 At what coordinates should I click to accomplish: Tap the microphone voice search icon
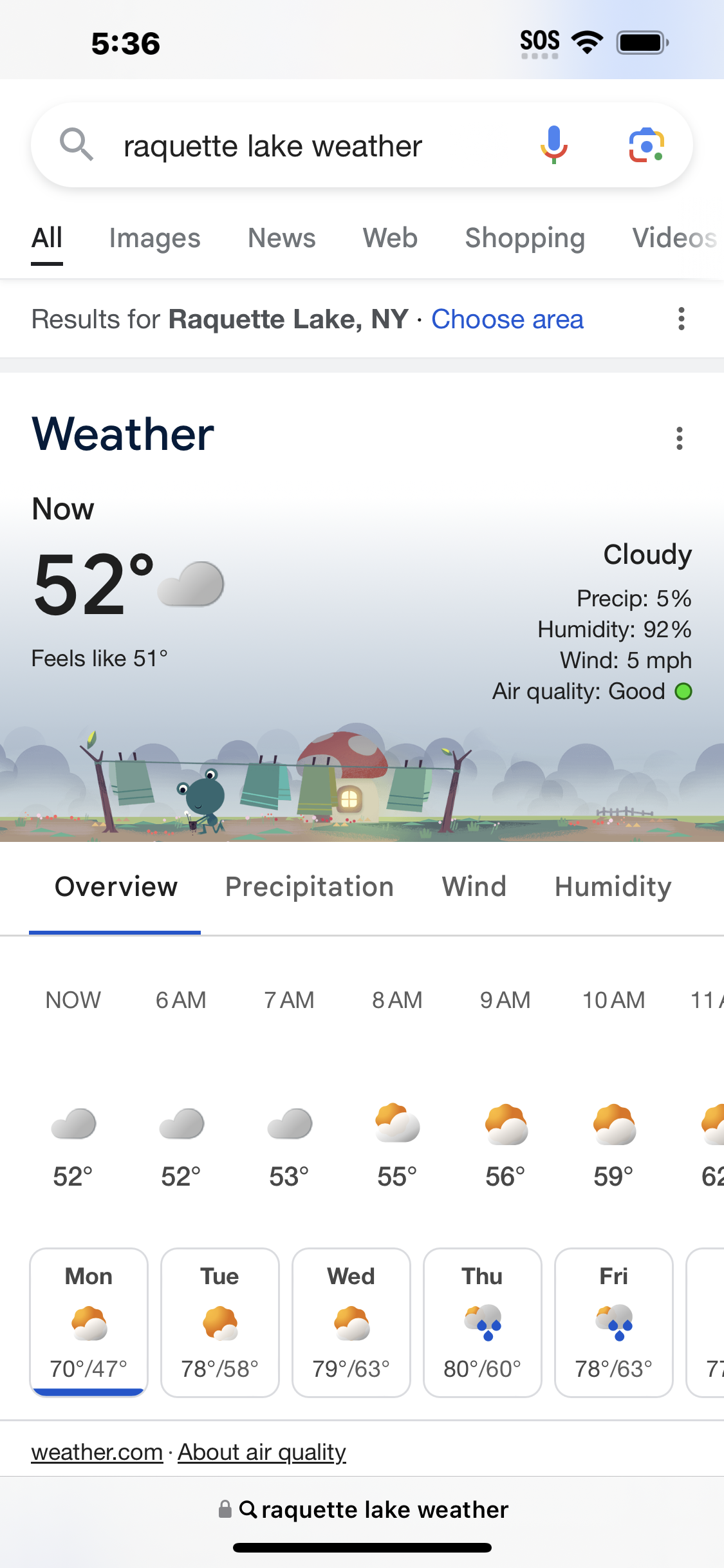click(553, 145)
